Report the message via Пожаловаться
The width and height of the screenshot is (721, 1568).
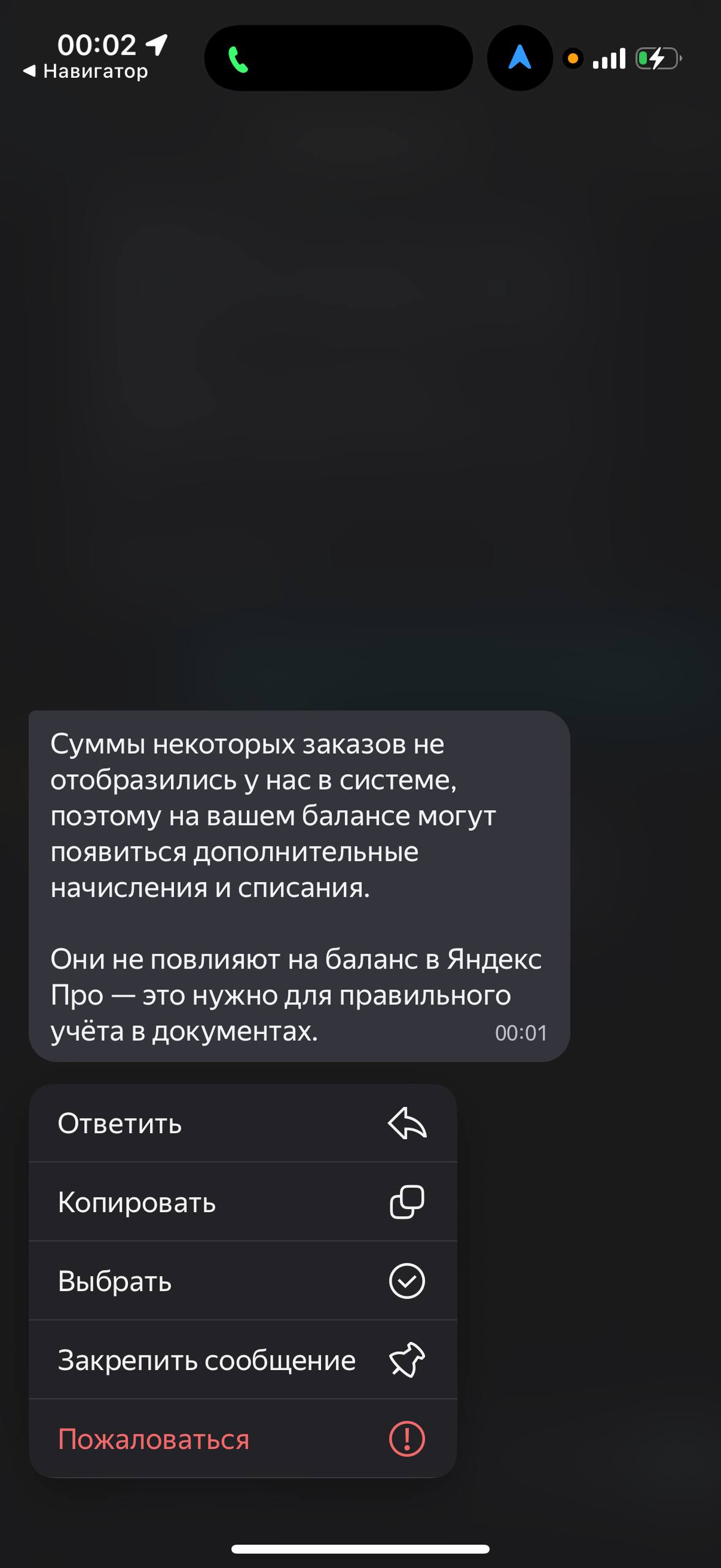pos(243,1439)
